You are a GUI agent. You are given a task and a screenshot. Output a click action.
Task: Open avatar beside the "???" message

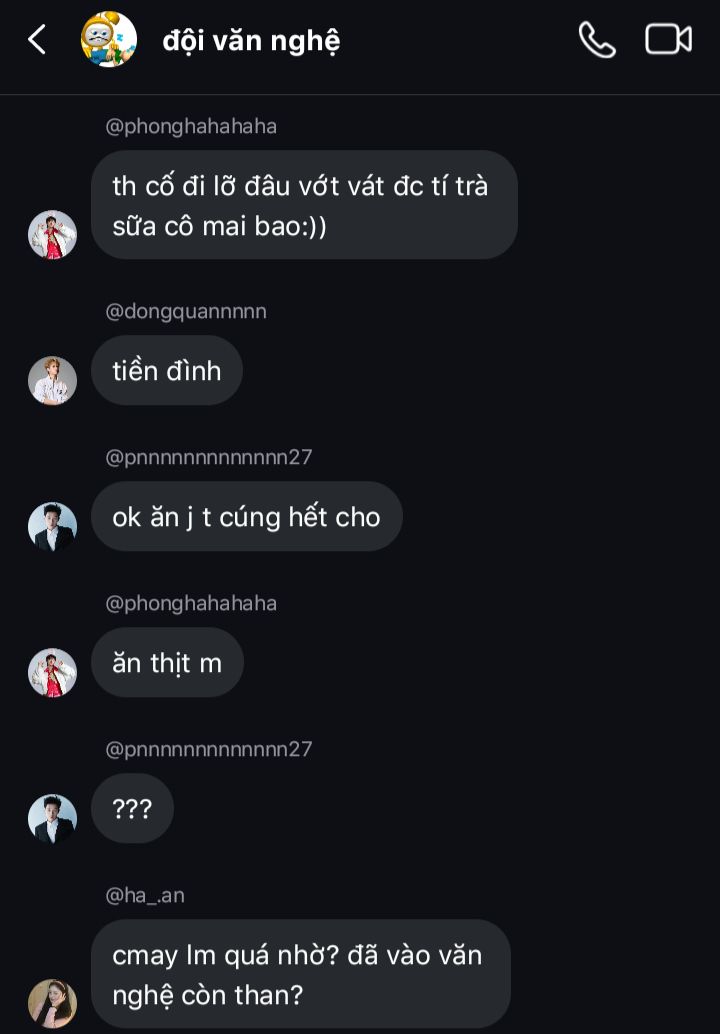(x=52, y=819)
